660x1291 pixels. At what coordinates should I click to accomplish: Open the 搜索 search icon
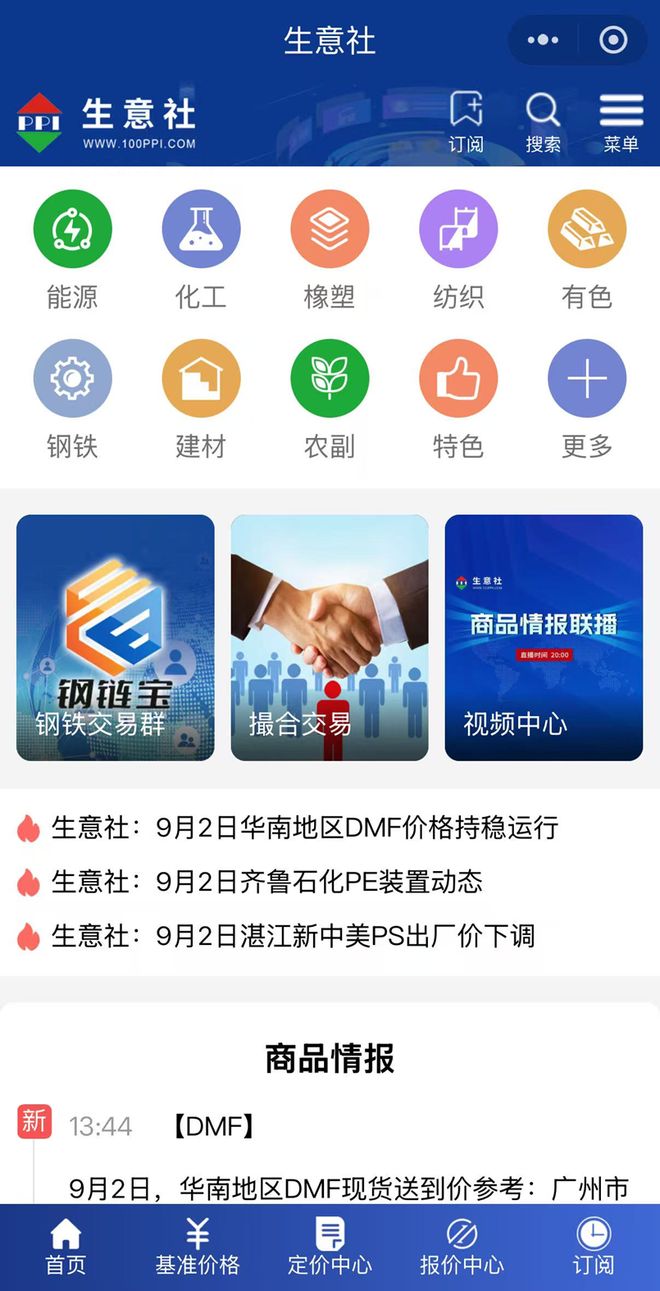point(543,122)
